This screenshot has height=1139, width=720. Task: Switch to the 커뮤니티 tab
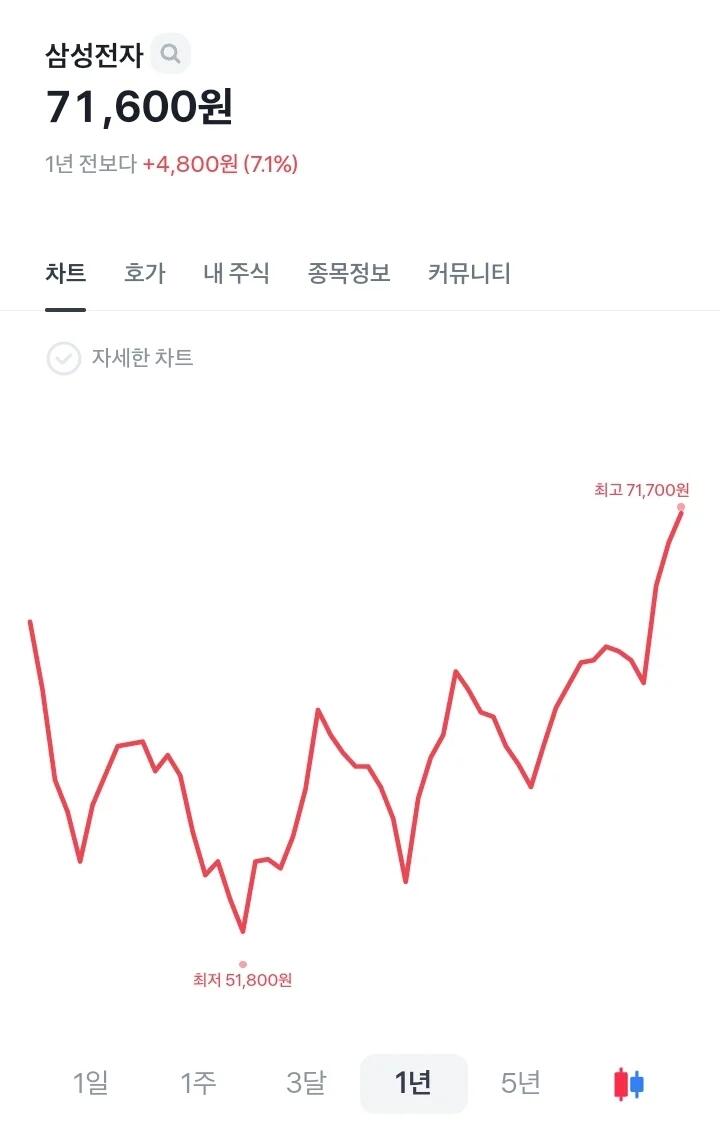(469, 273)
